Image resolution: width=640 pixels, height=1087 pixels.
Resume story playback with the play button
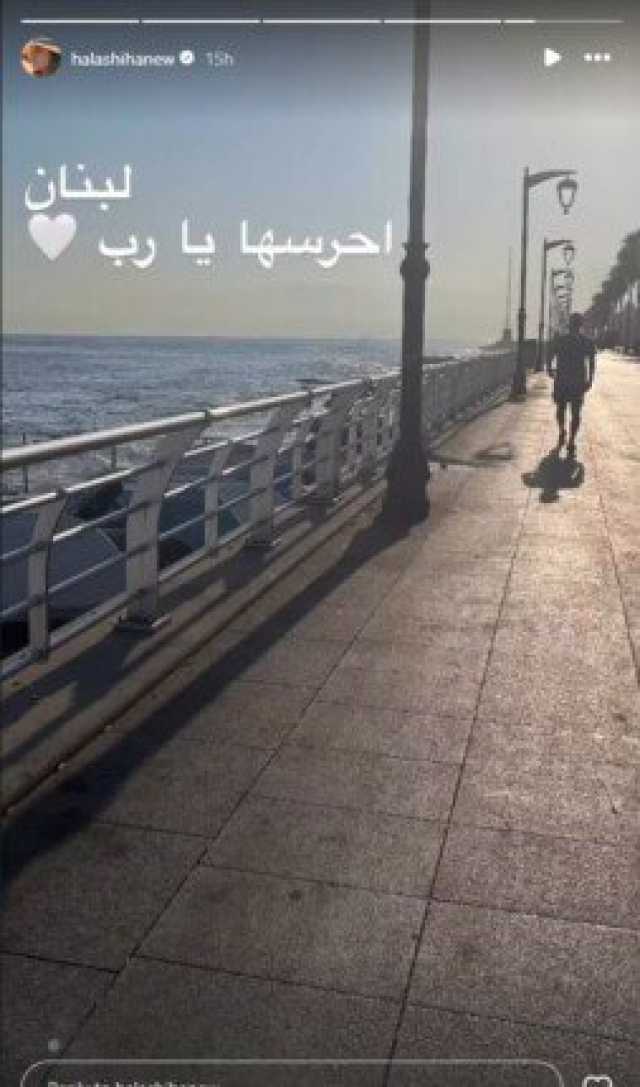pyautogui.click(x=552, y=58)
